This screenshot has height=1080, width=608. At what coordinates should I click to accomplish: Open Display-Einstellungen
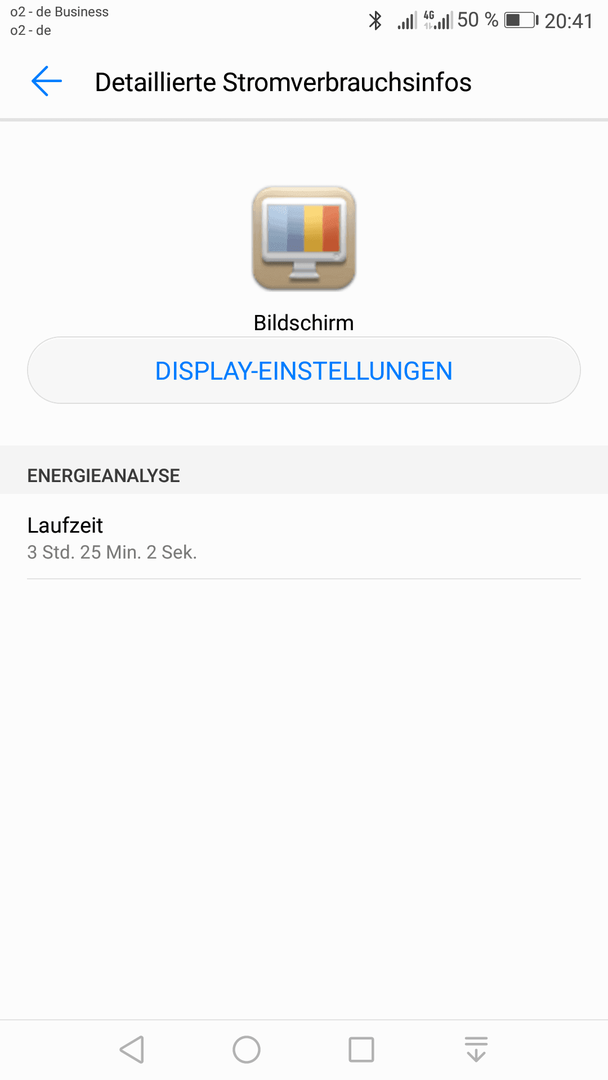304,371
